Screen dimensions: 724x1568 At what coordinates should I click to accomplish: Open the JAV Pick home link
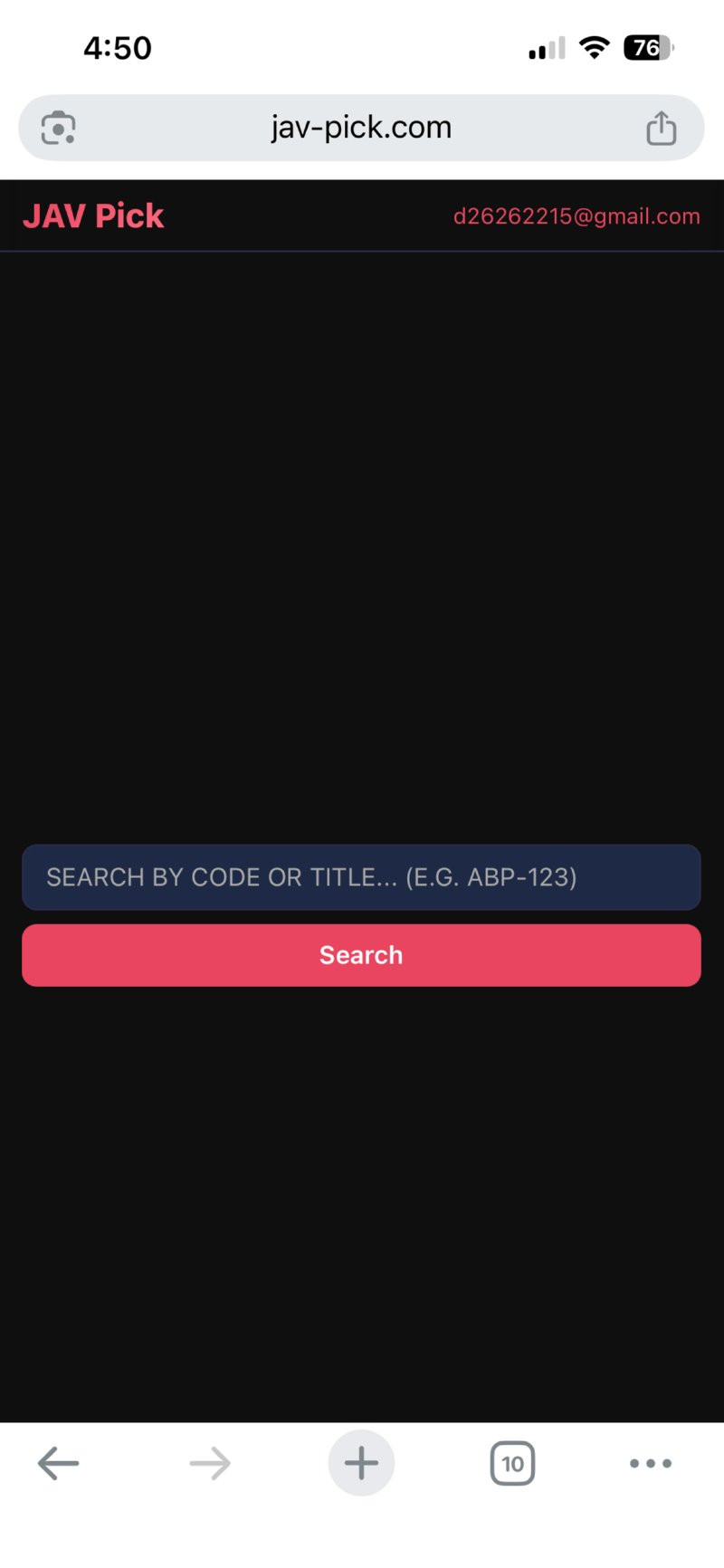93,216
